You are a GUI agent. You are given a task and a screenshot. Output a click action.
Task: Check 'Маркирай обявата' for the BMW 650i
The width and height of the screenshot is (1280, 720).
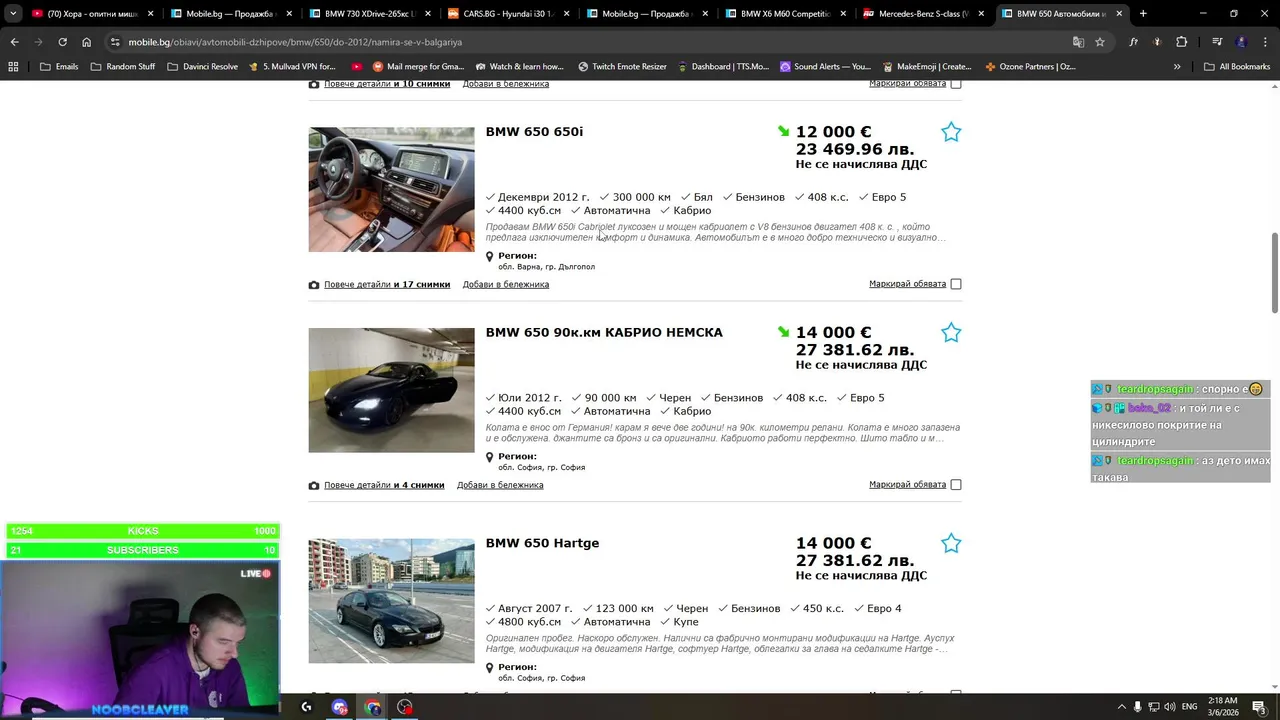point(956,284)
